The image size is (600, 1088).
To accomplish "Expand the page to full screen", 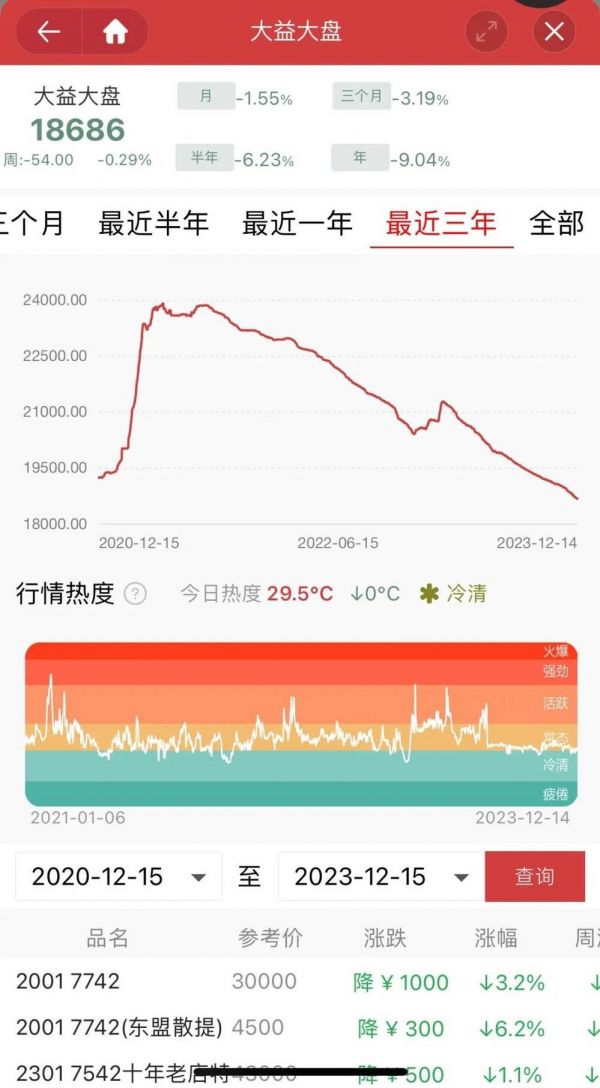I will [486, 32].
